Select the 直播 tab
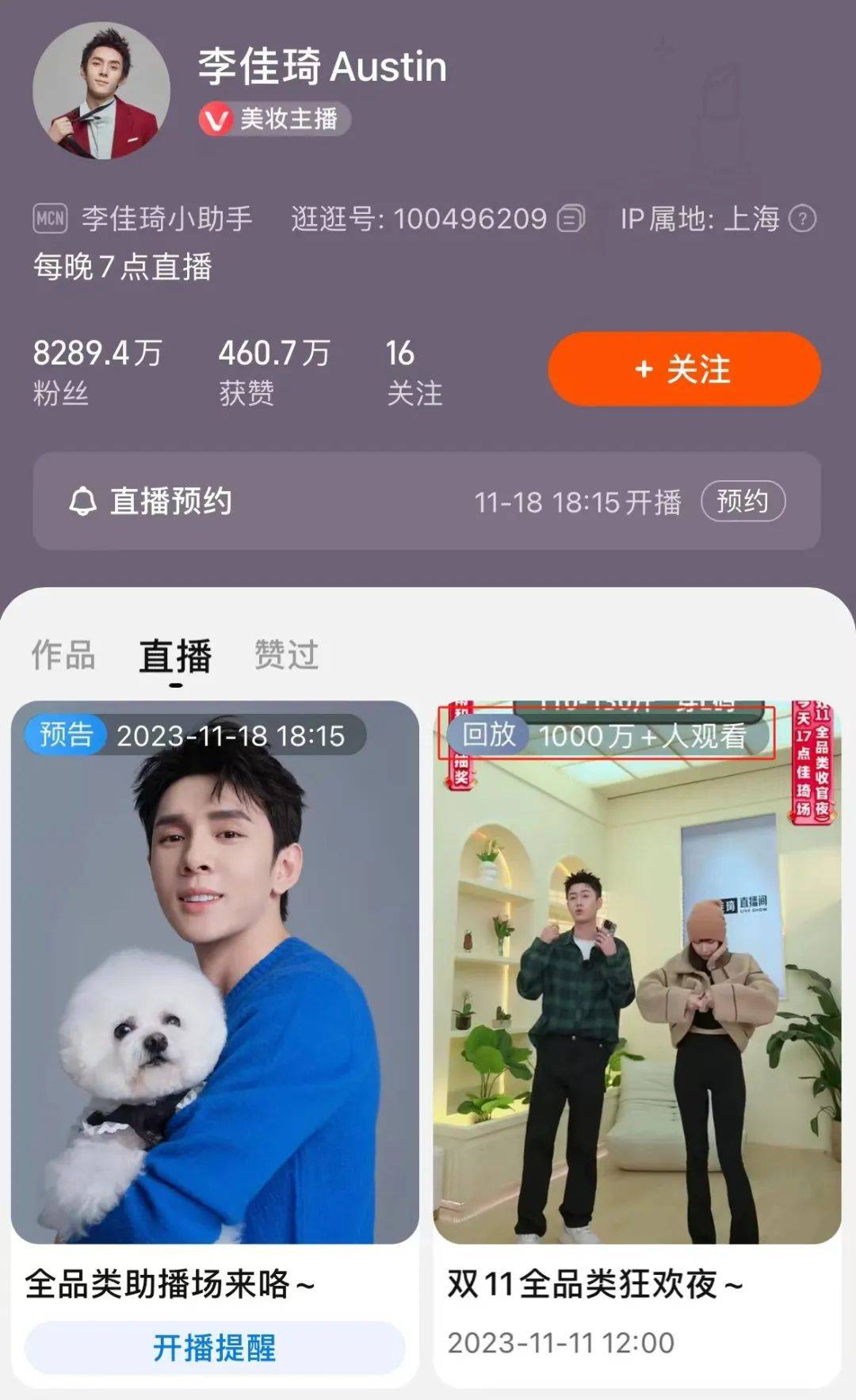 175,657
